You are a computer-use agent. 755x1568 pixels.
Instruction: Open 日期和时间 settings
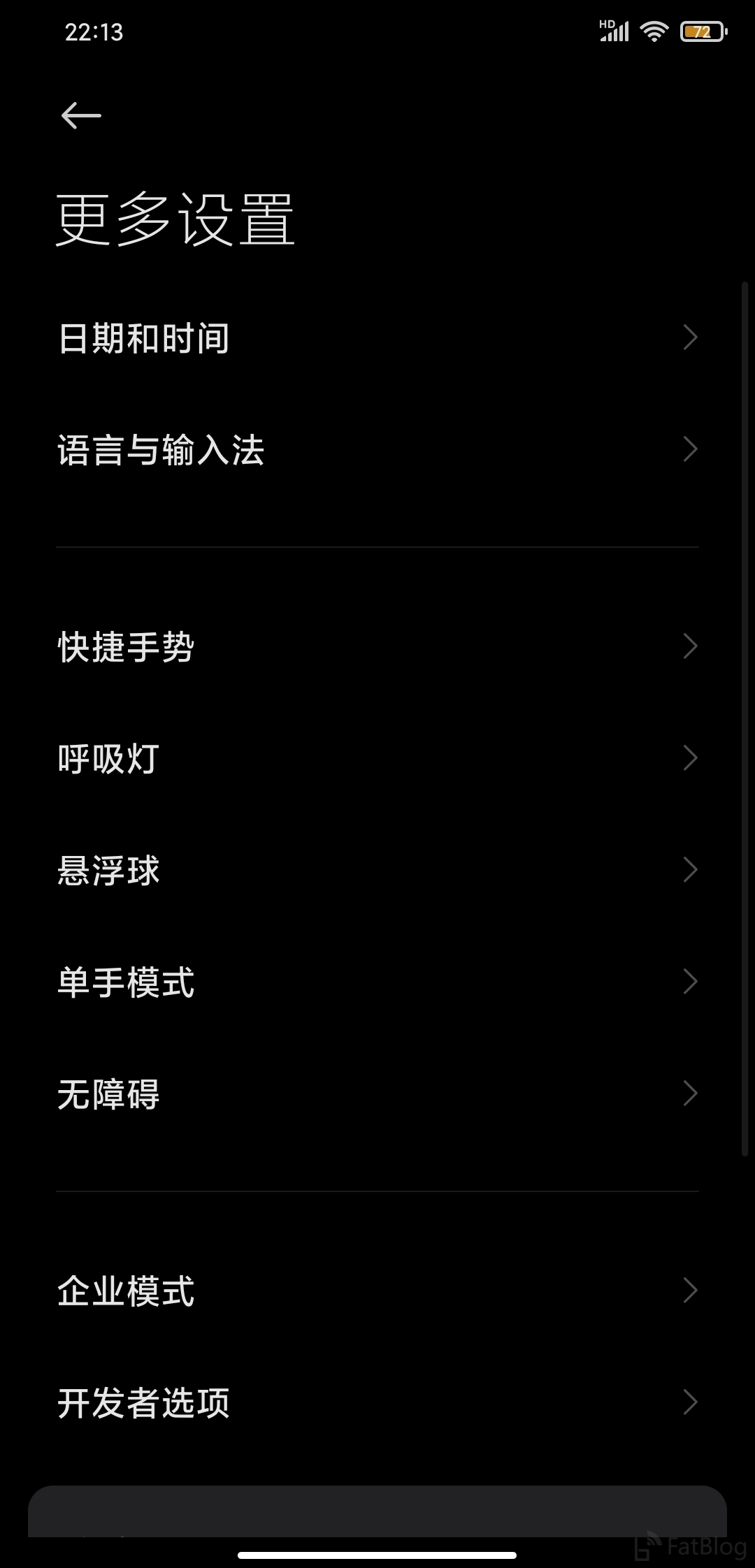377,337
